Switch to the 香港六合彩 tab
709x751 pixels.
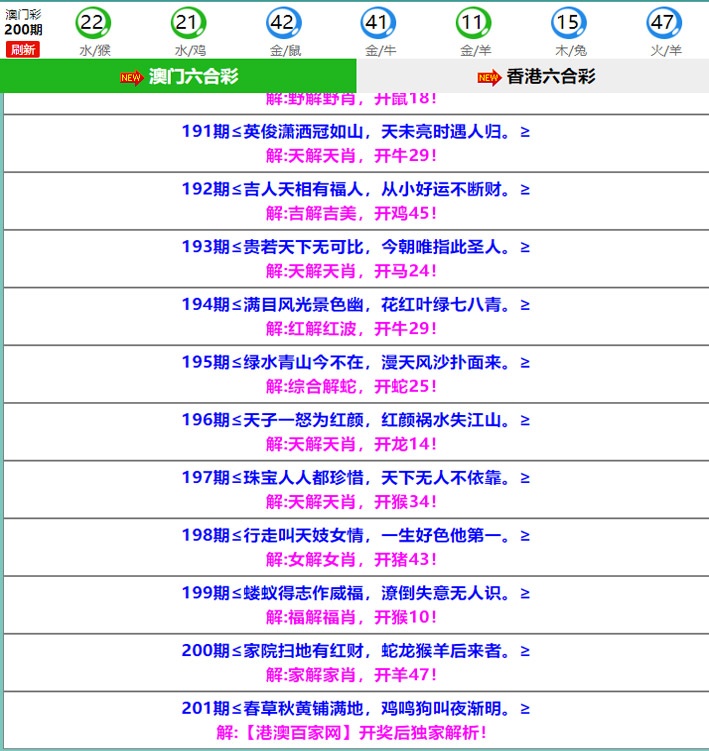pyautogui.click(x=534, y=77)
